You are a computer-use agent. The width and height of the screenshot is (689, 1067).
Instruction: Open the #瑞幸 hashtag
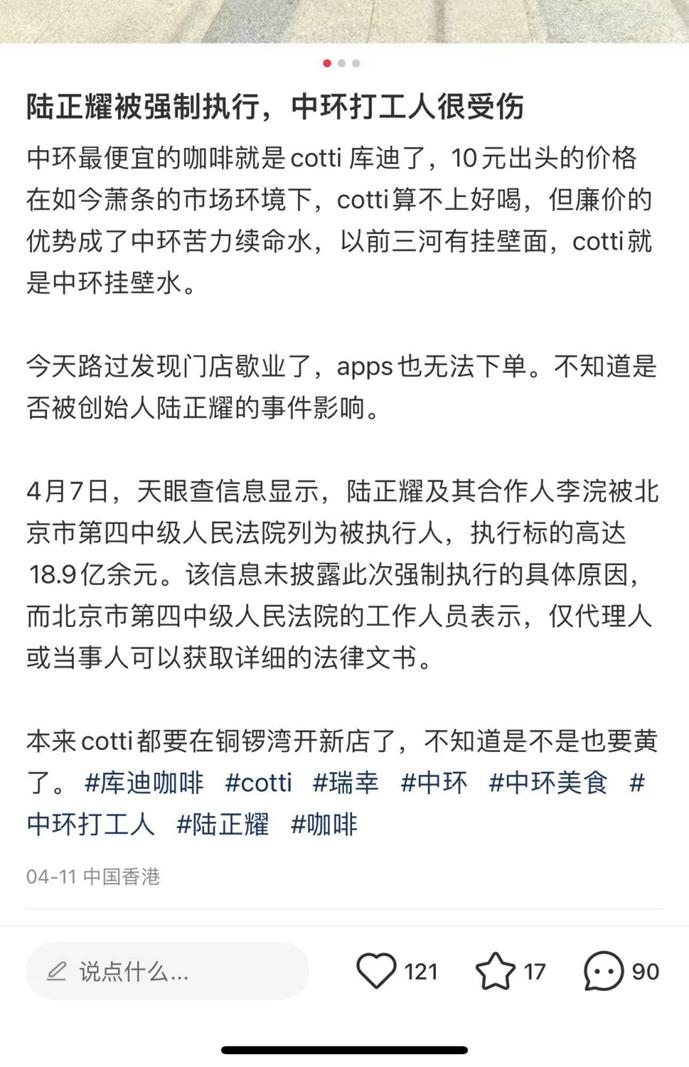point(346,782)
